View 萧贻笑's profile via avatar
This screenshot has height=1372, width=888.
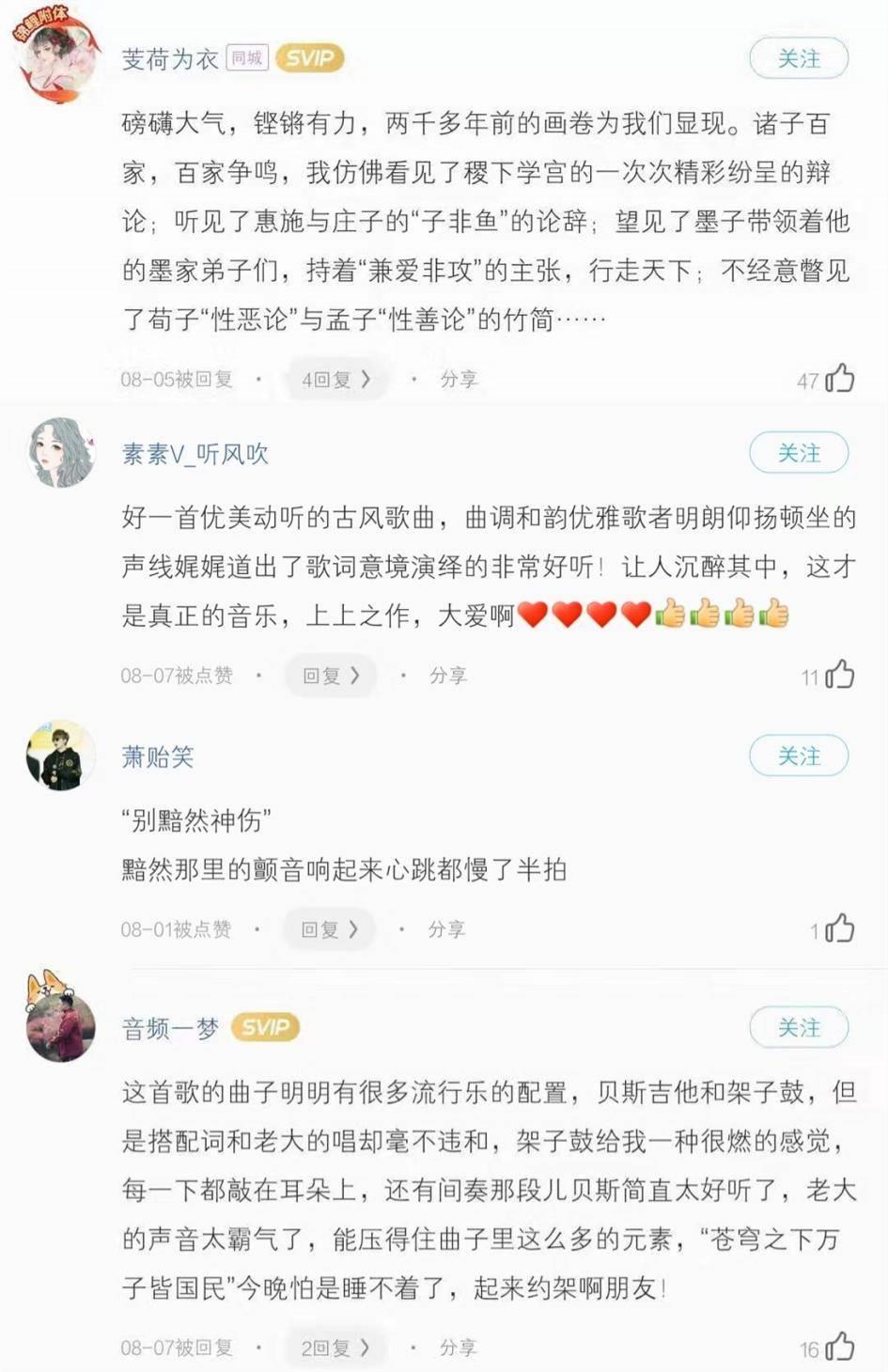tap(61, 756)
